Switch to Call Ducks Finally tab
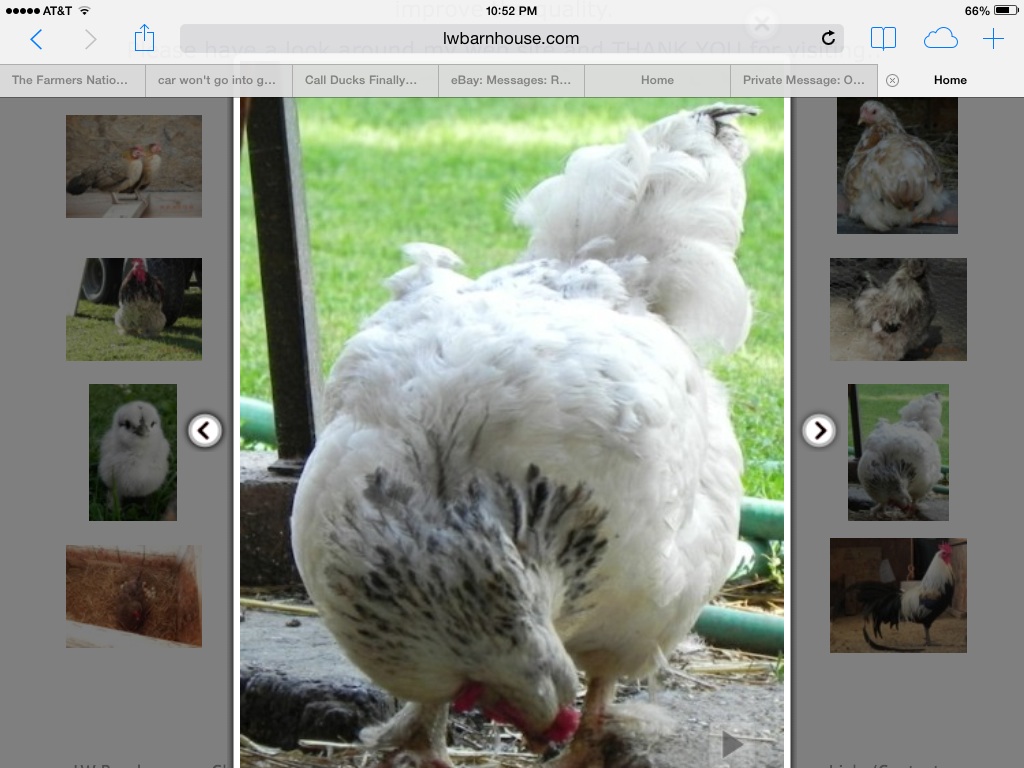Image resolution: width=1024 pixels, height=768 pixels. (364, 80)
